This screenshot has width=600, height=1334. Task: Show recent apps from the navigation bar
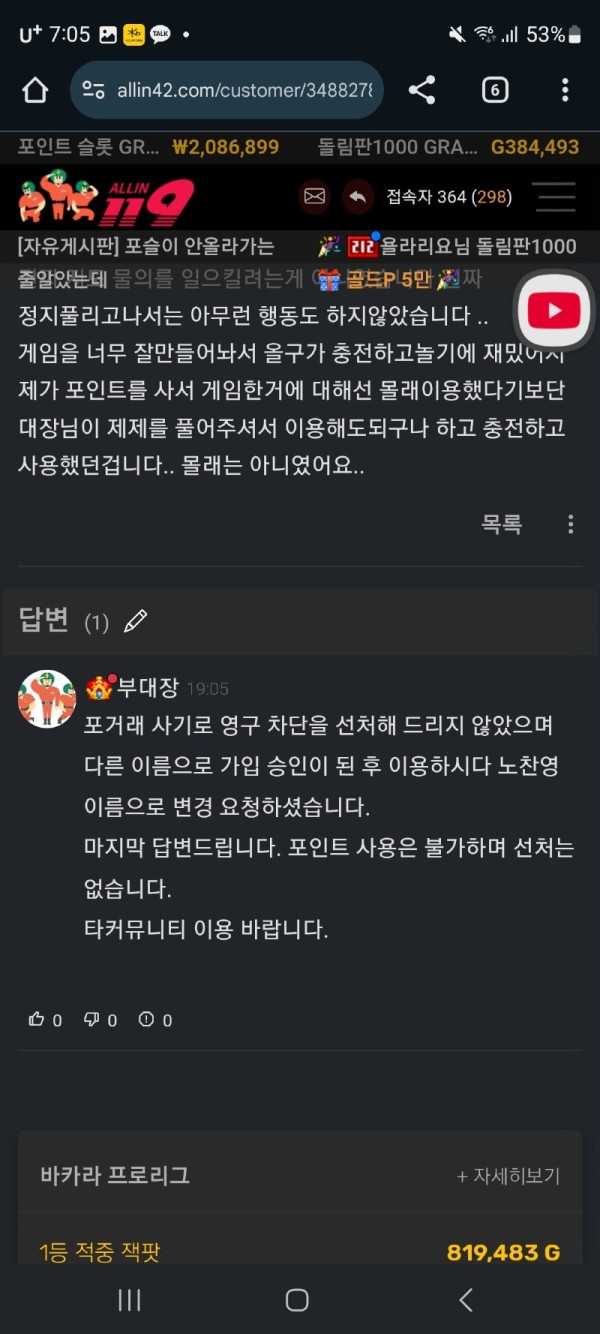click(129, 1299)
